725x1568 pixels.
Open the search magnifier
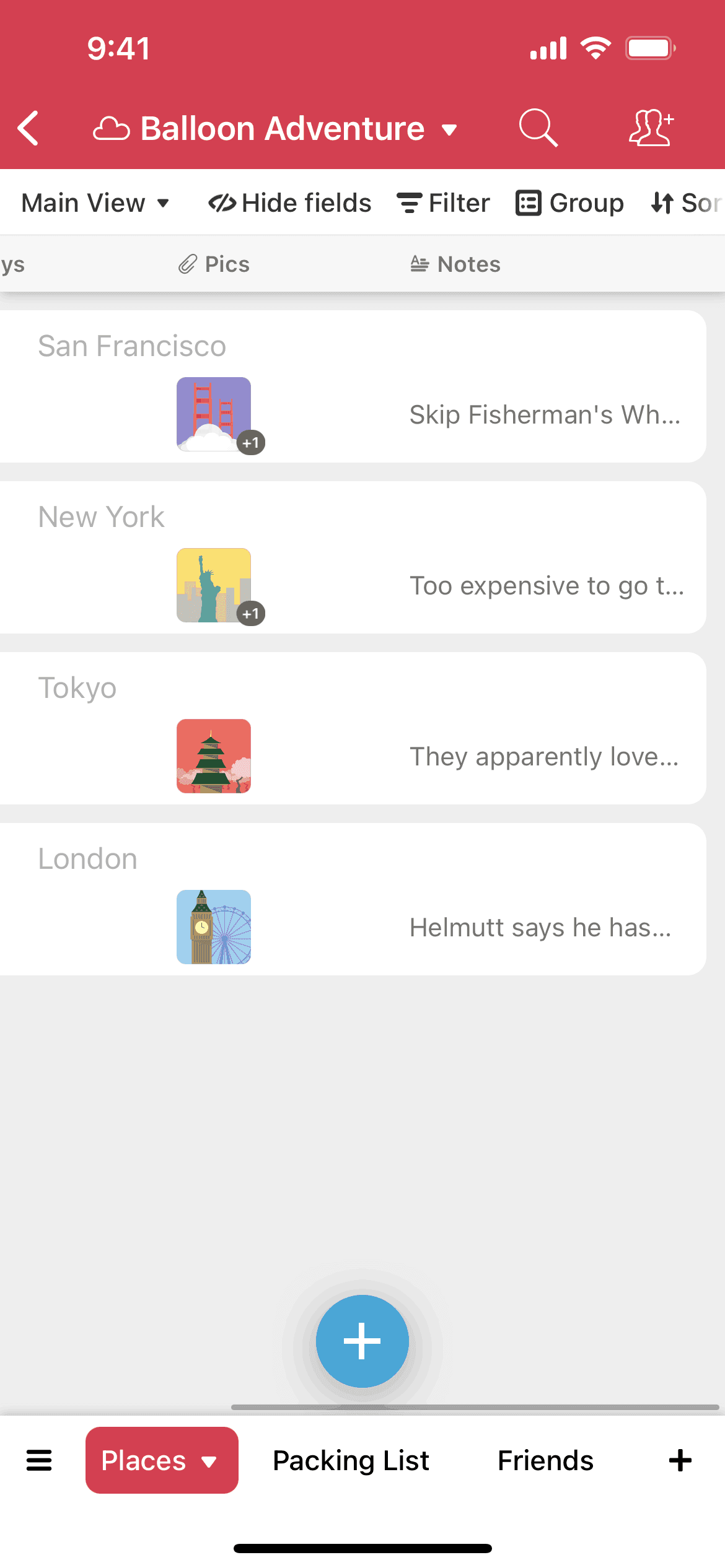click(537, 128)
